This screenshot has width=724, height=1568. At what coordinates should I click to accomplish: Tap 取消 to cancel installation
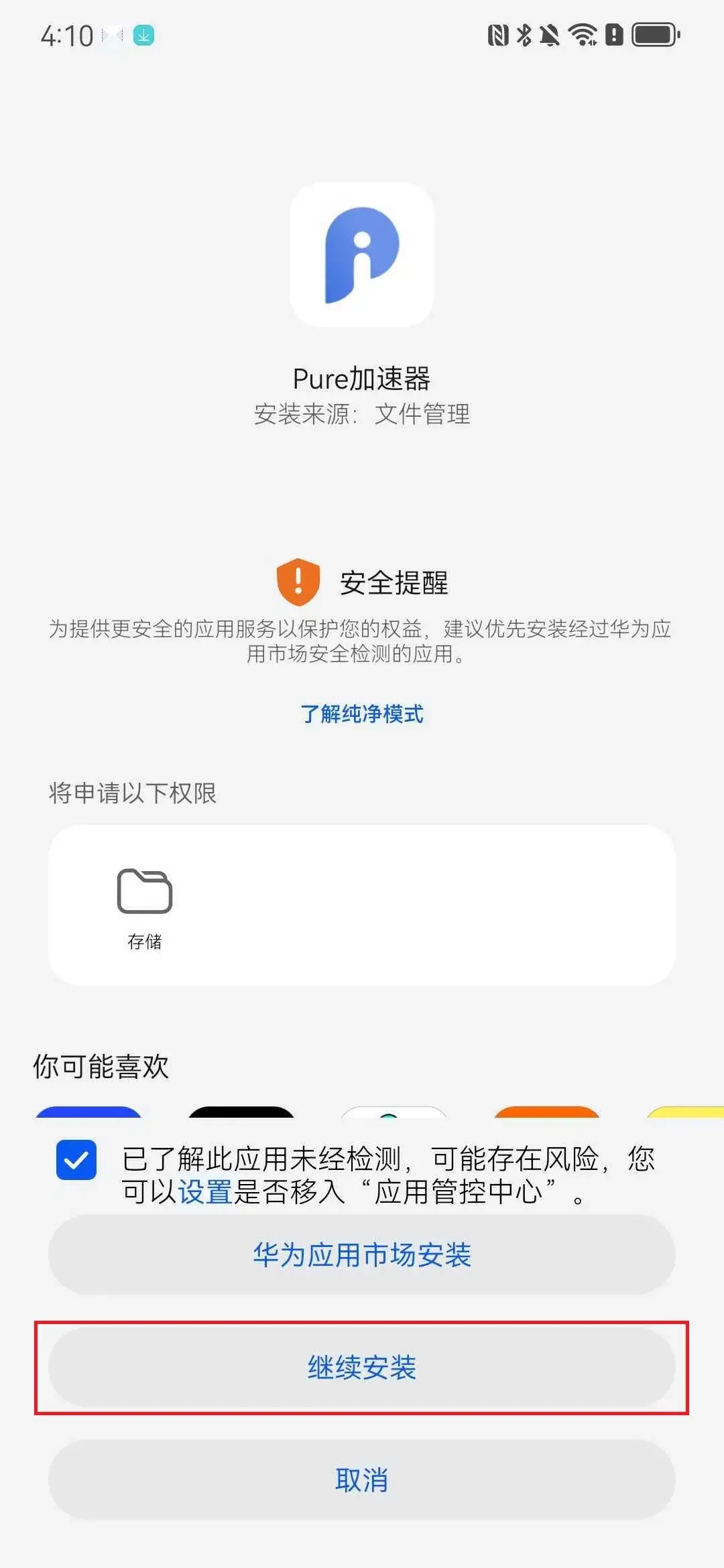click(x=362, y=1480)
